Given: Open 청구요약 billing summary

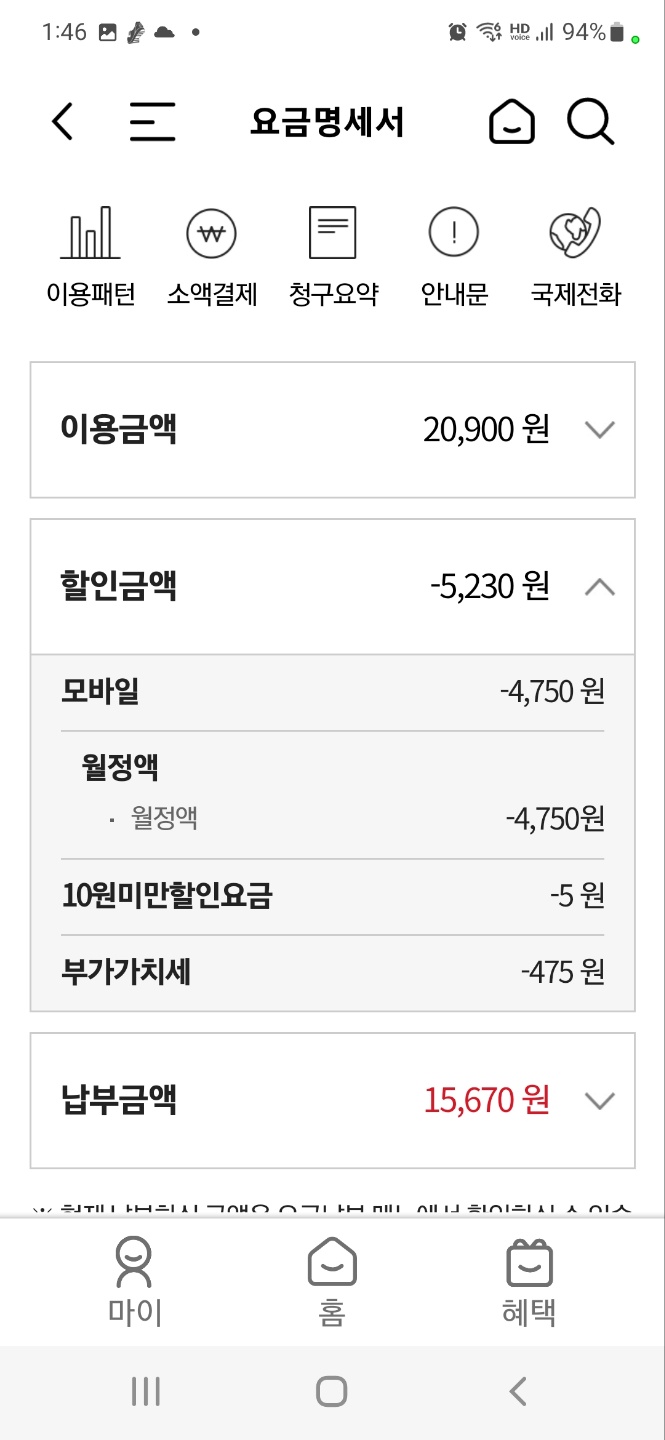Looking at the screenshot, I should 333,256.
